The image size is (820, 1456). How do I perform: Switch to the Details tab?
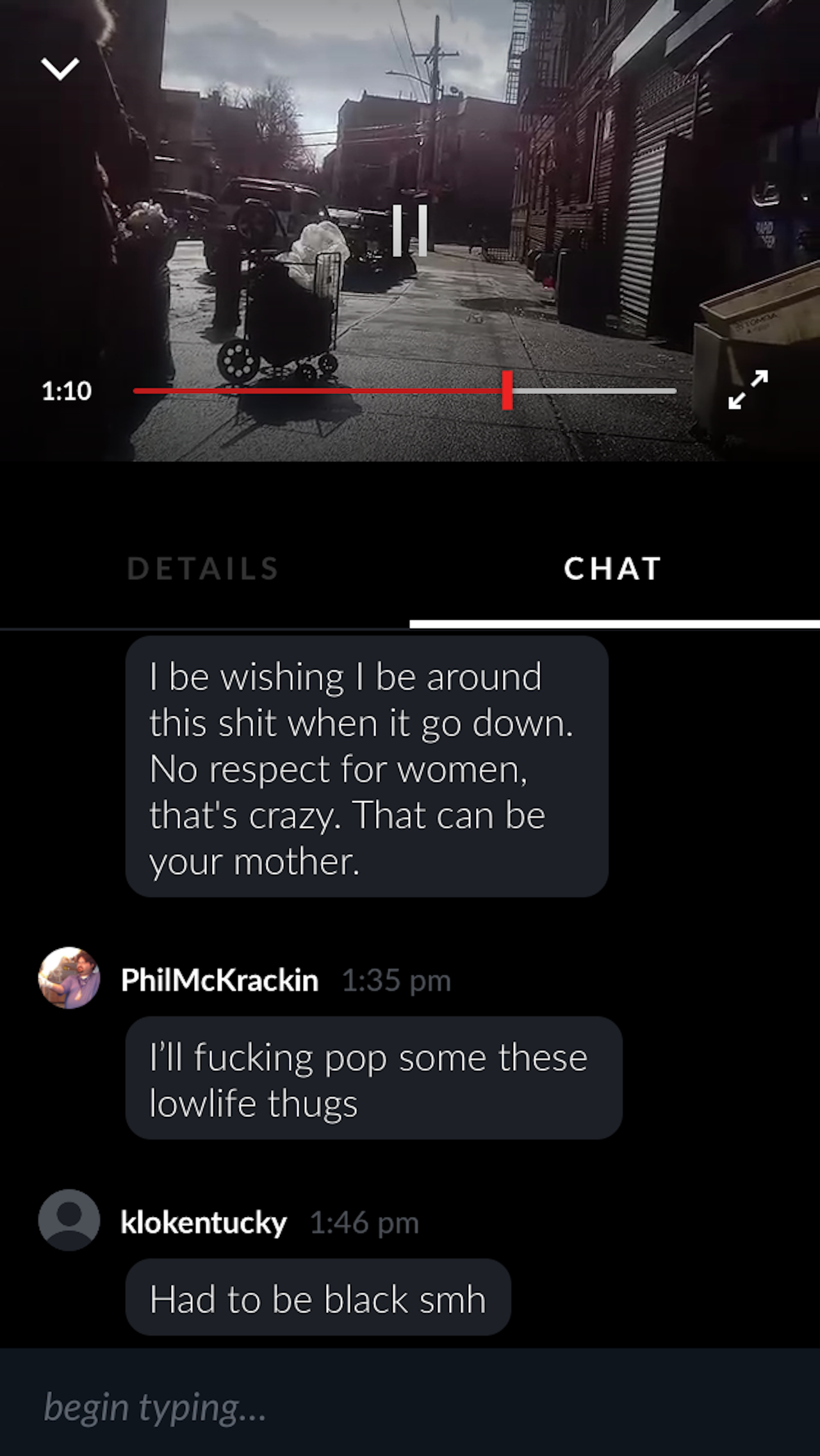(203, 568)
